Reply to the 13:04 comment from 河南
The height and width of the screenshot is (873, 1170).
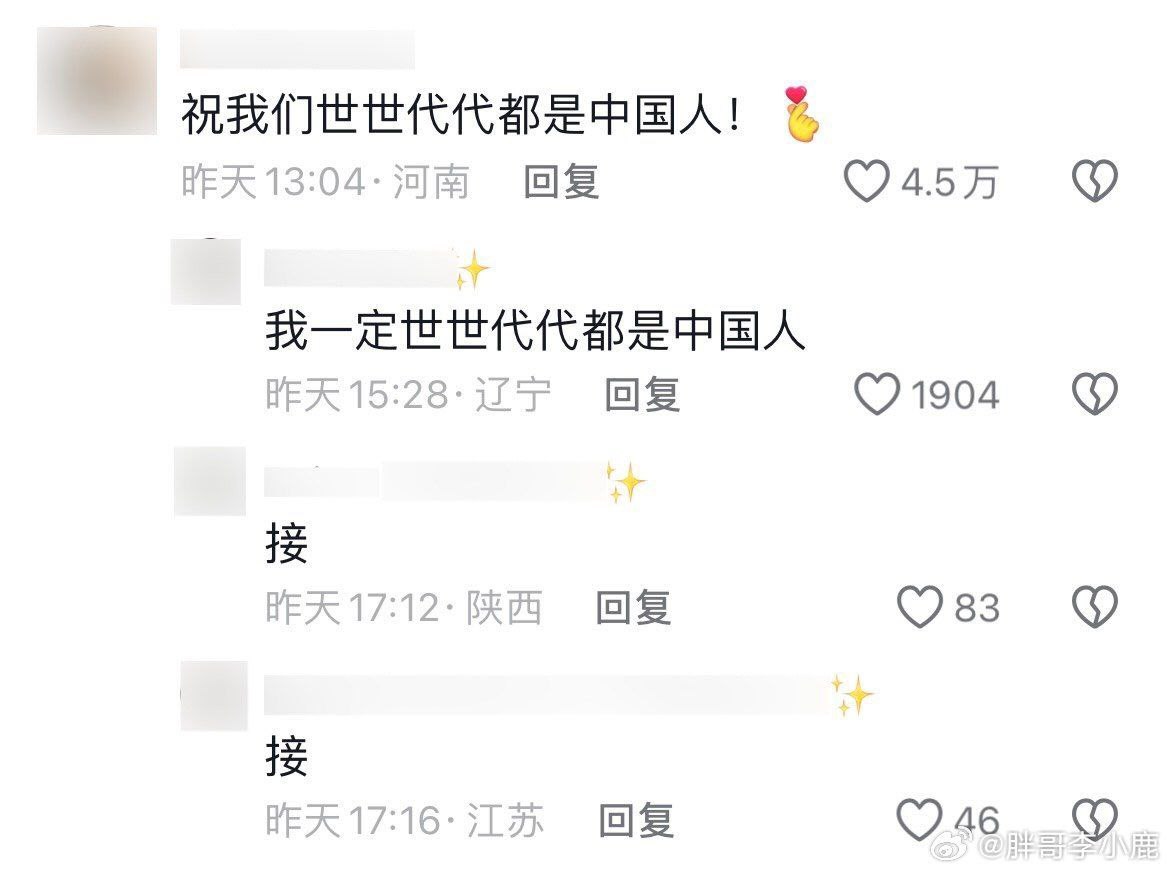tap(561, 183)
